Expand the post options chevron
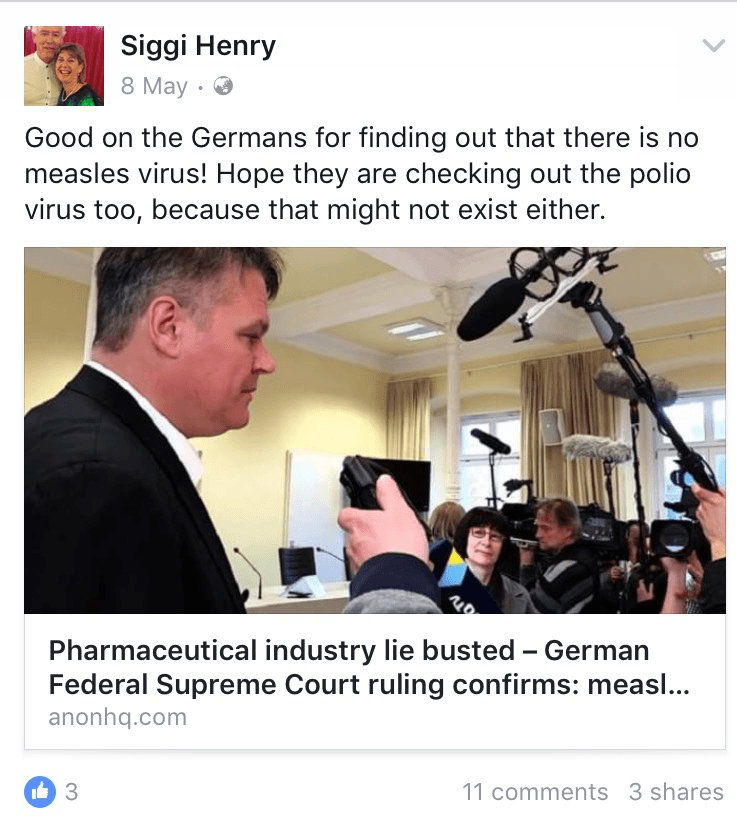 coord(712,46)
